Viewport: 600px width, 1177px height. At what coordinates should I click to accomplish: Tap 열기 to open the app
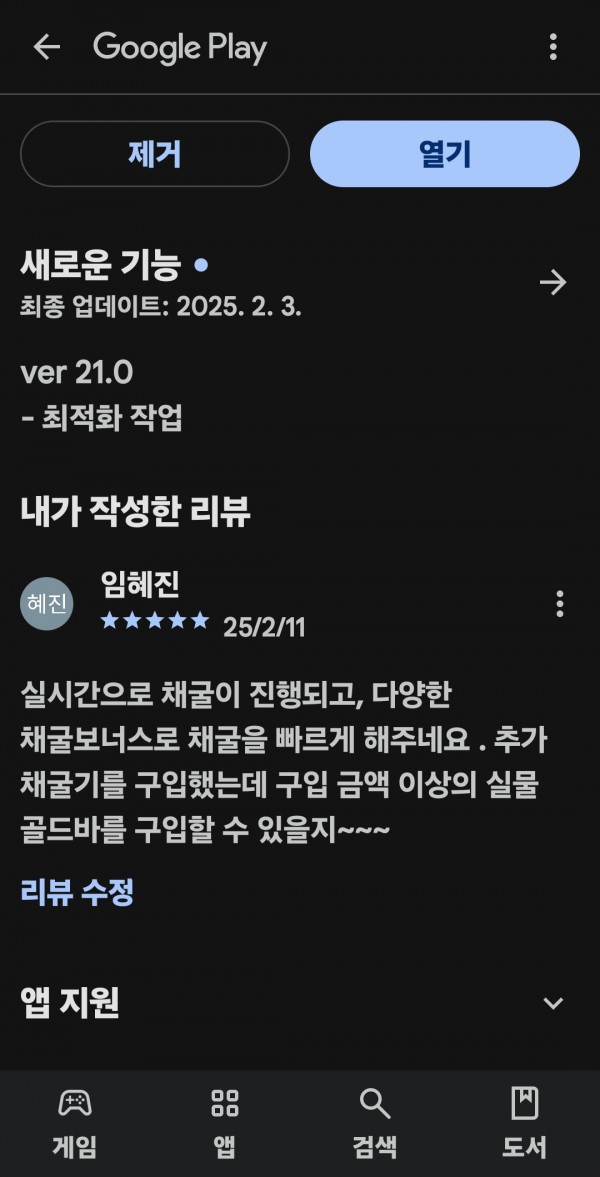click(x=445, y=154)
